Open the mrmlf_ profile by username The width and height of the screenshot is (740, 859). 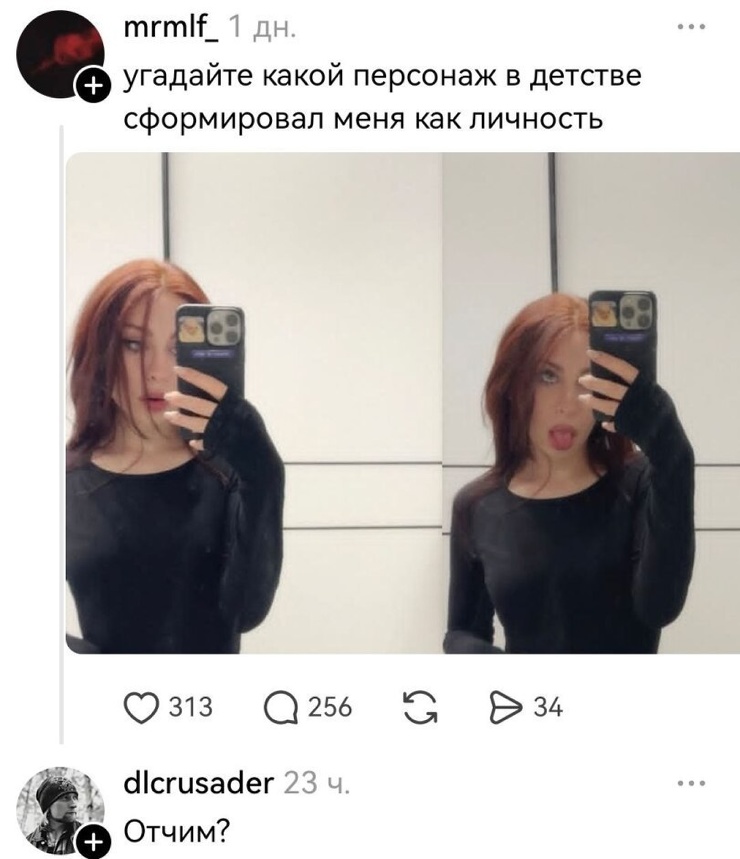[x=169, y=30]
